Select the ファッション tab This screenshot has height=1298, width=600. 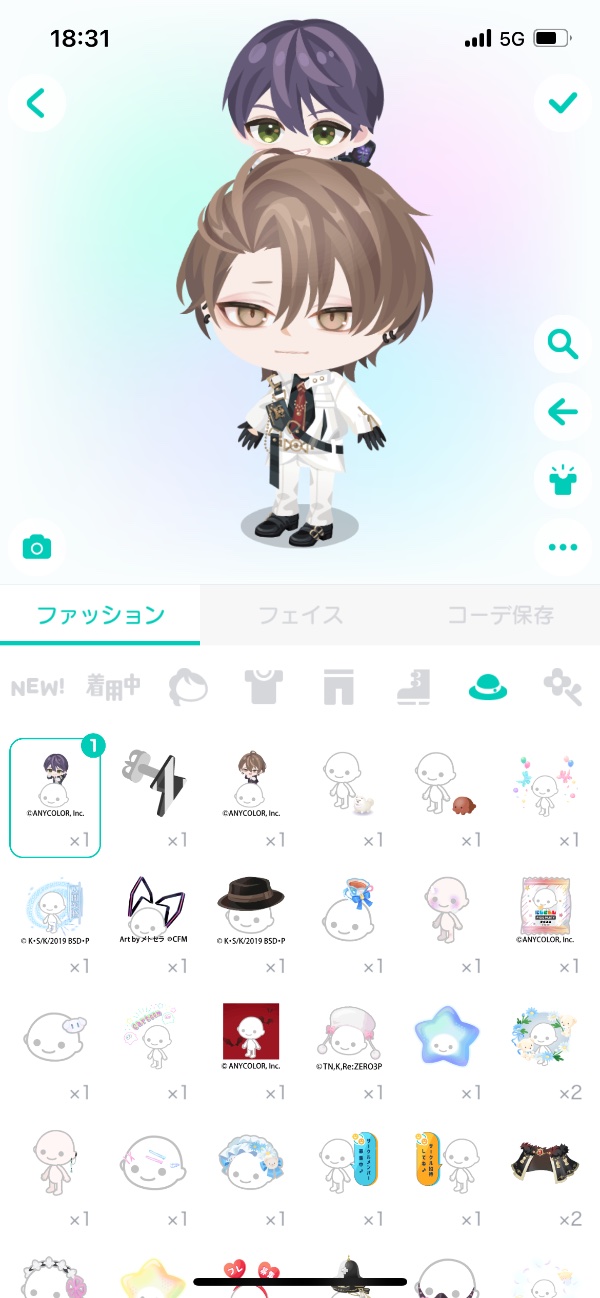click(x=100, y=615)
